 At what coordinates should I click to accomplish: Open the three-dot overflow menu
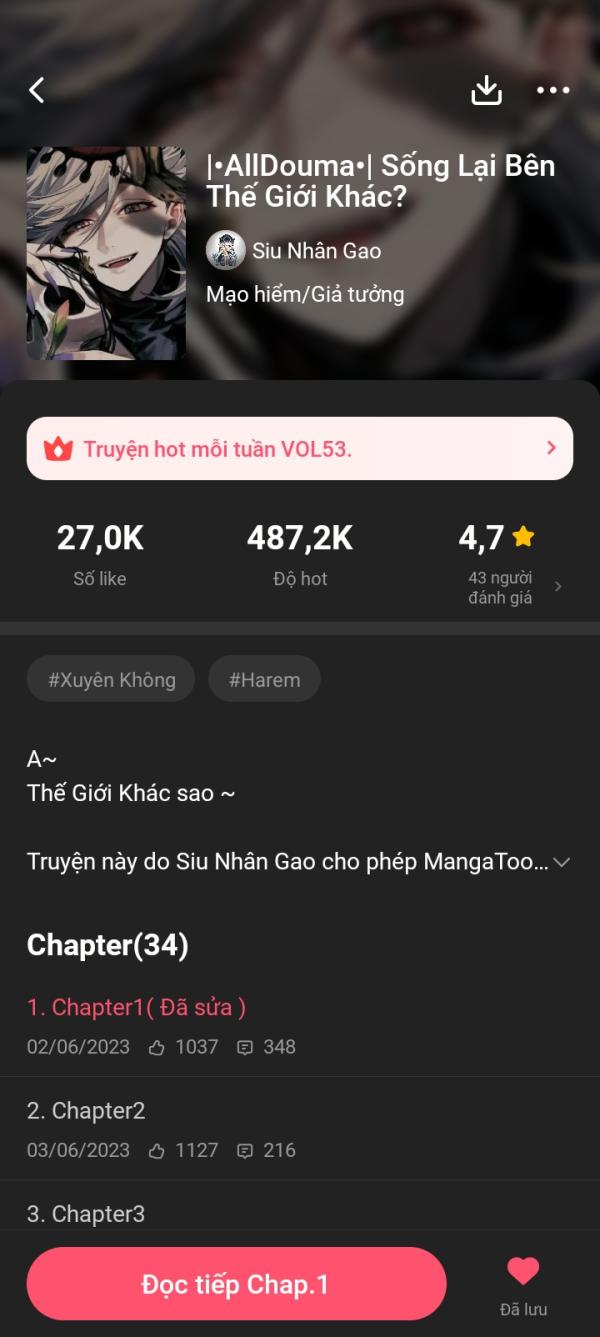[553, 90]
